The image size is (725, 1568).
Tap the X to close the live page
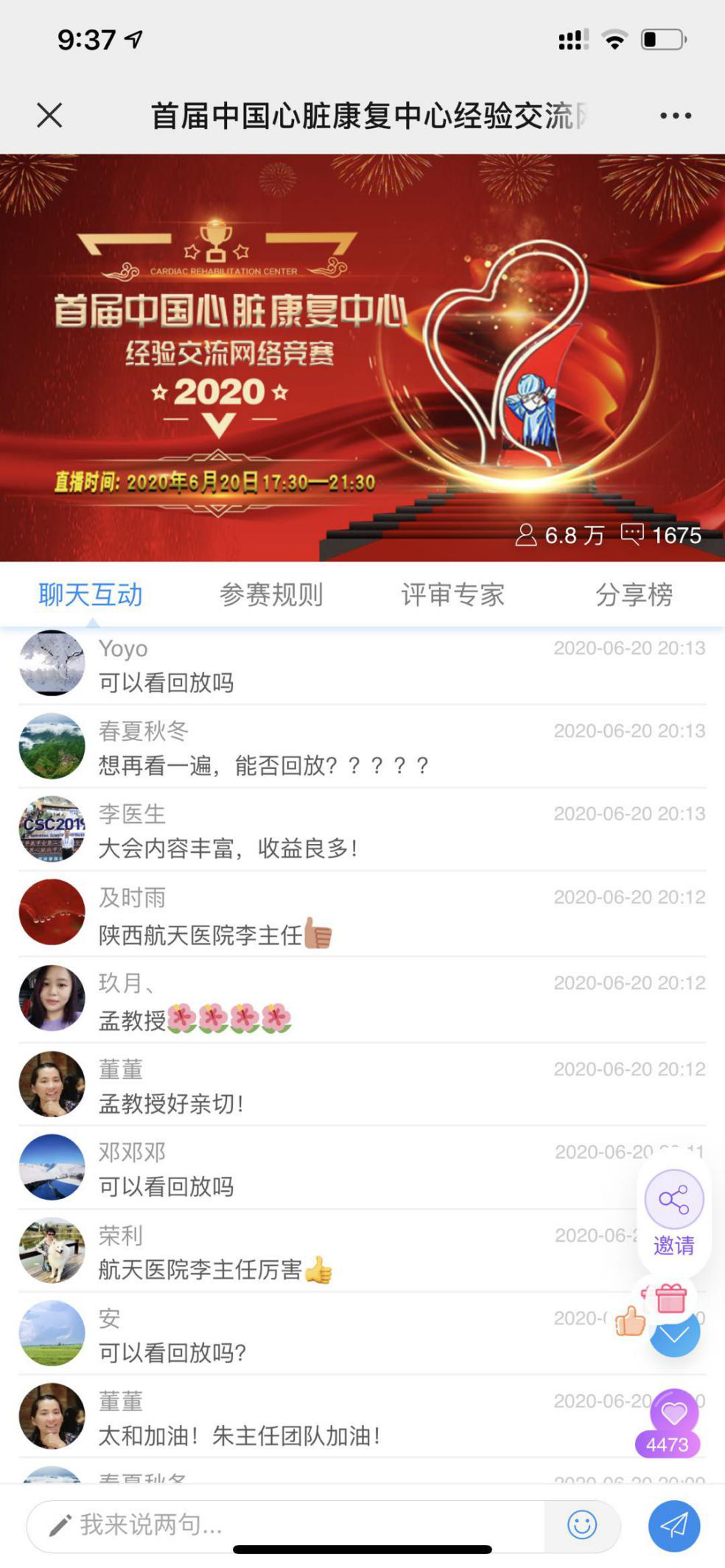point(49,115)
